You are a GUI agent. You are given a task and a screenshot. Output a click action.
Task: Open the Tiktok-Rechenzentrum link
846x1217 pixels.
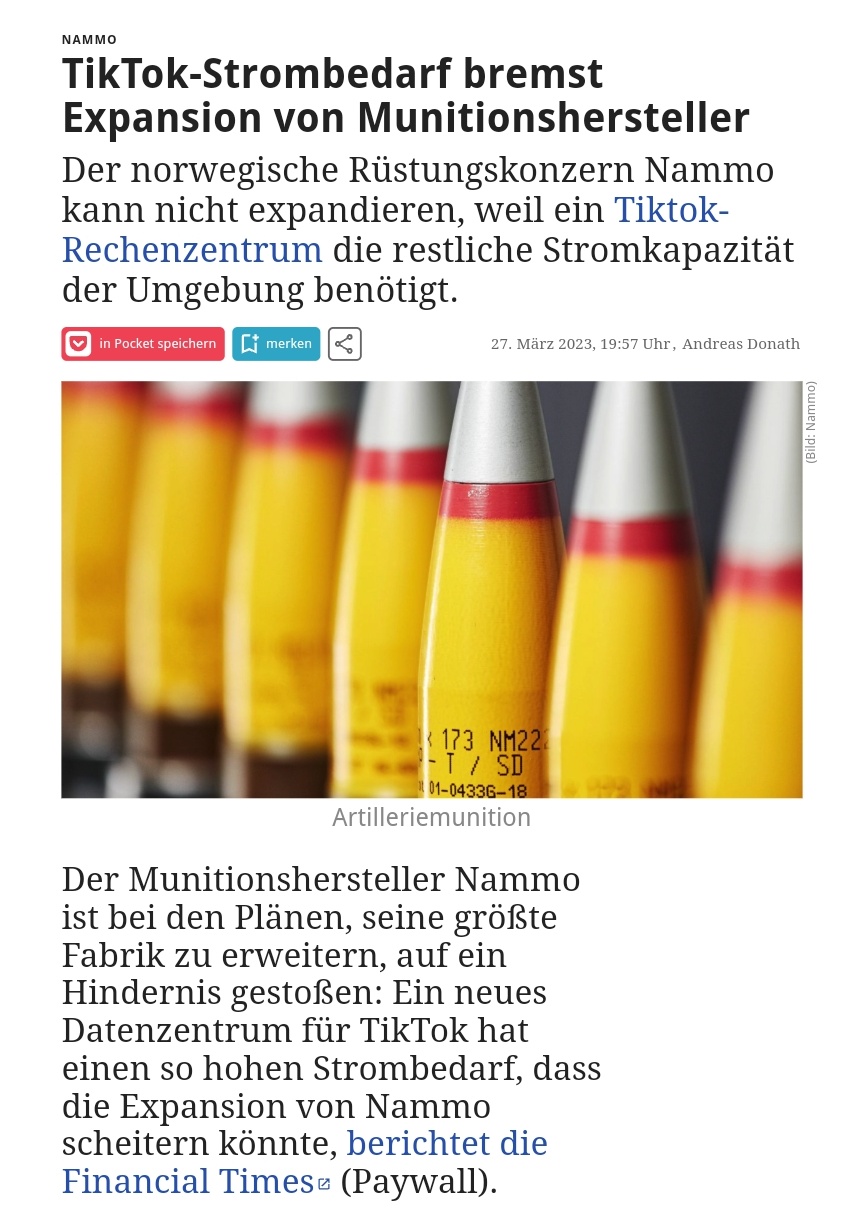pyautogui.click(x=192, y=249)
